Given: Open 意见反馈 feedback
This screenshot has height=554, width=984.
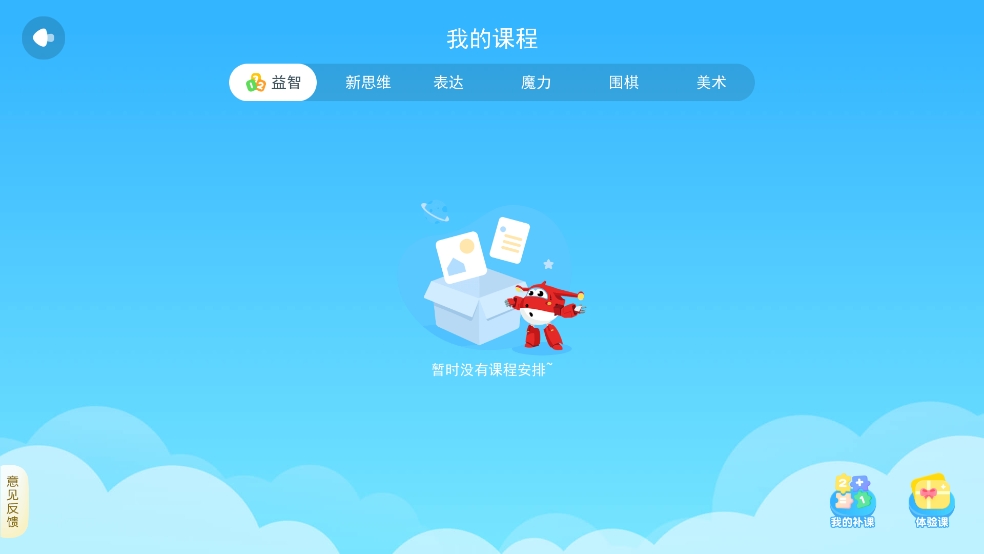Looking at the screenshot, I should [13, 501].
